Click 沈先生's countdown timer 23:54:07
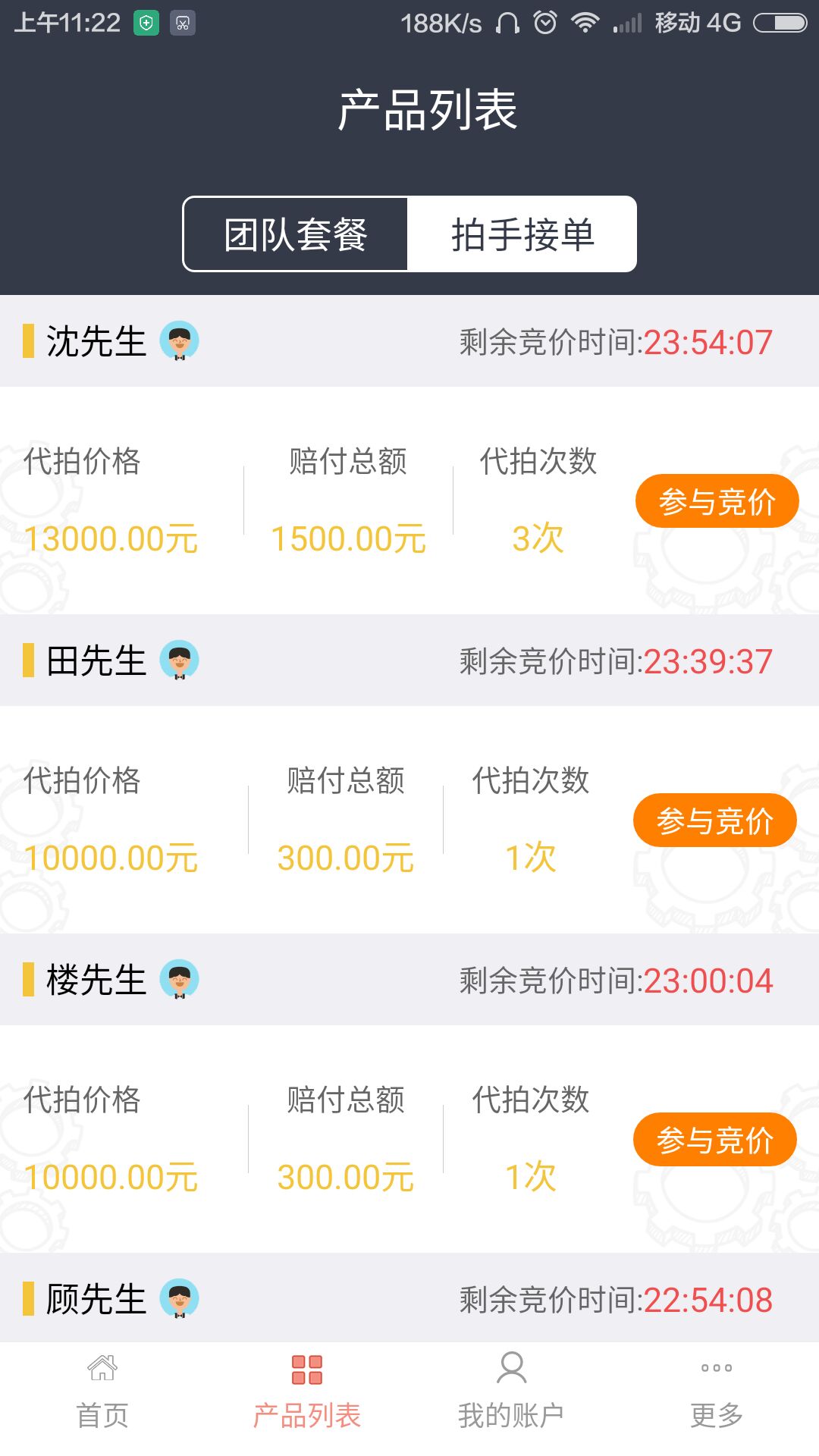Screen dimensions: 819x1456 [x=706, y=343]
